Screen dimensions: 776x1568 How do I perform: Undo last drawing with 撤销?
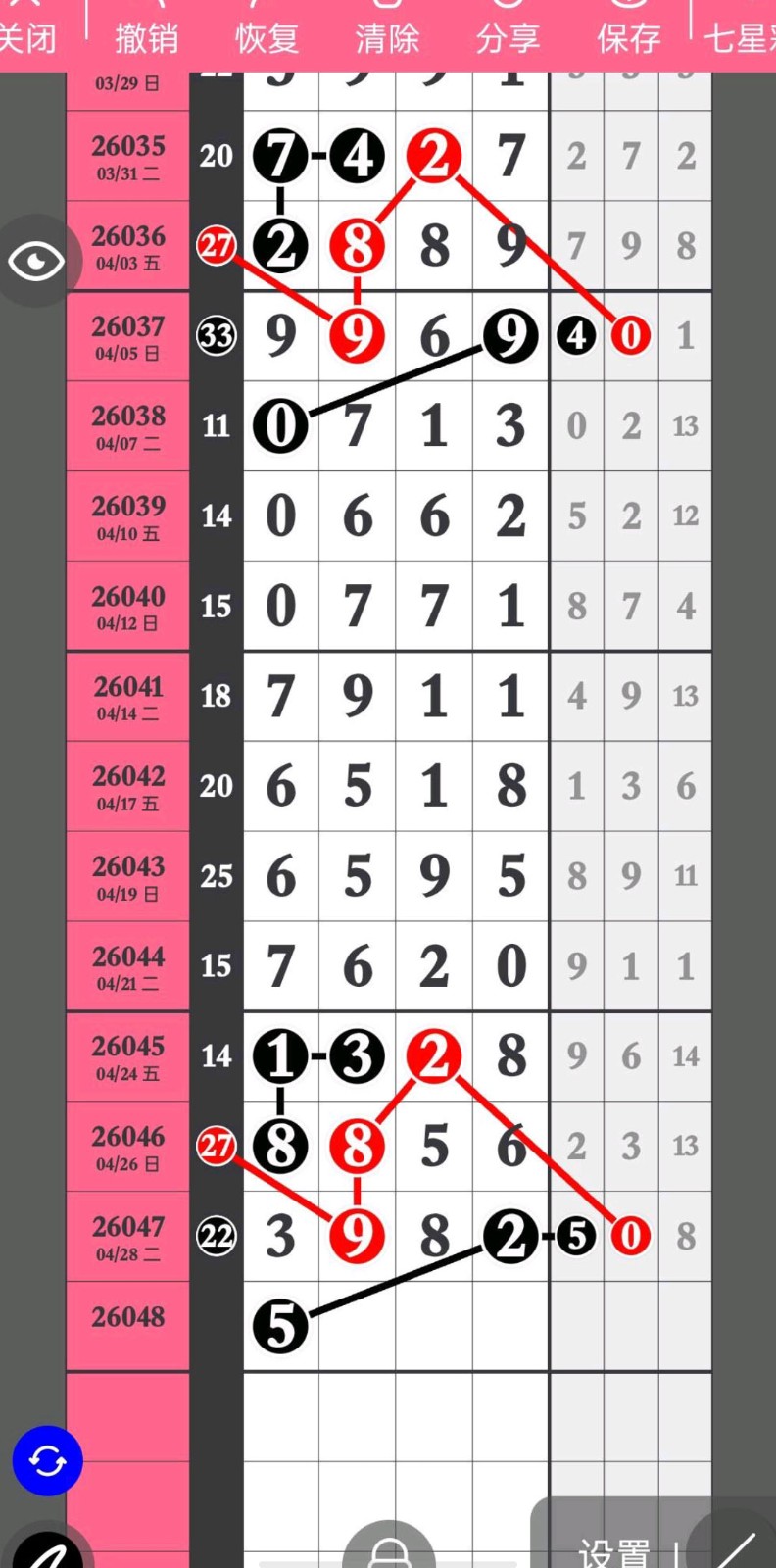(147, 37)
